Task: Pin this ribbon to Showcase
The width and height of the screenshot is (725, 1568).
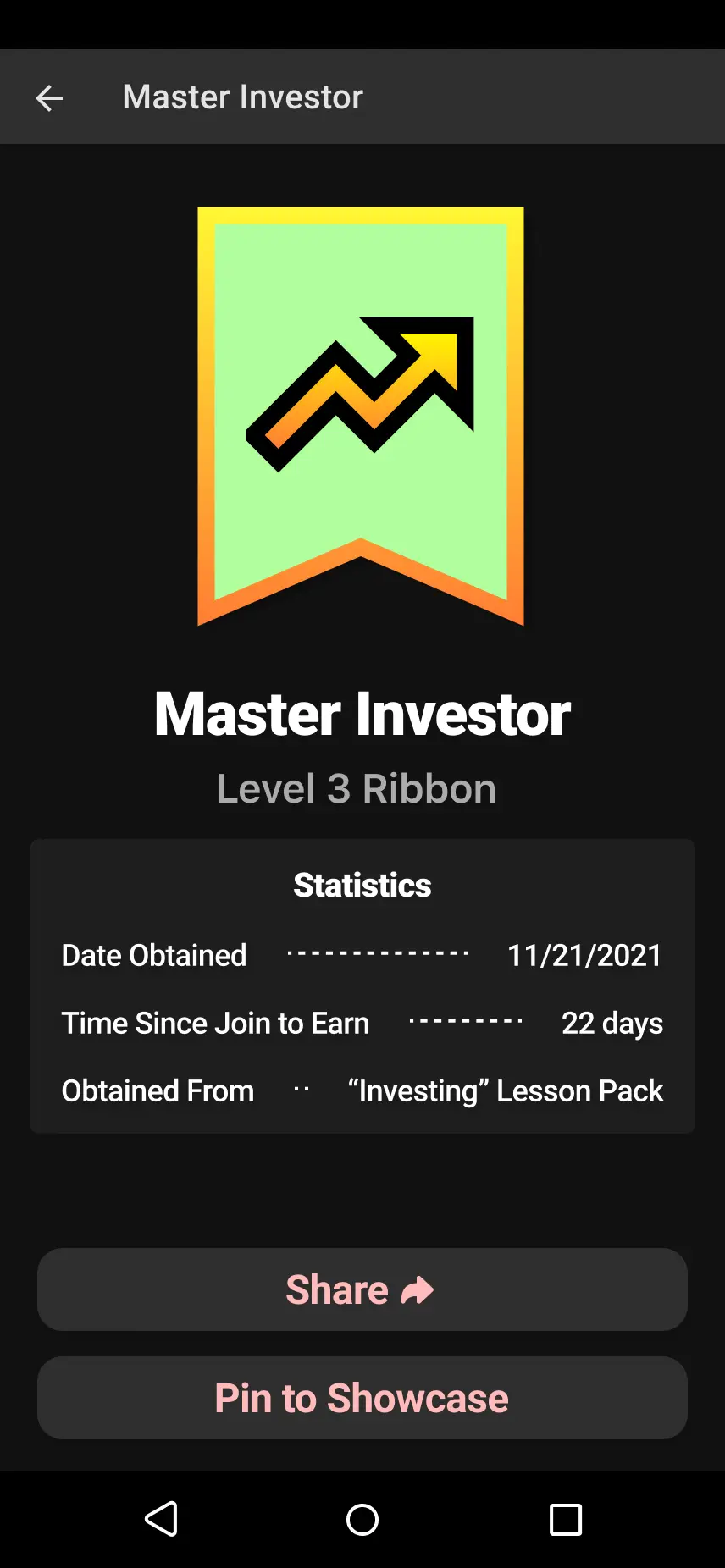Action: tap(362, 1398)
